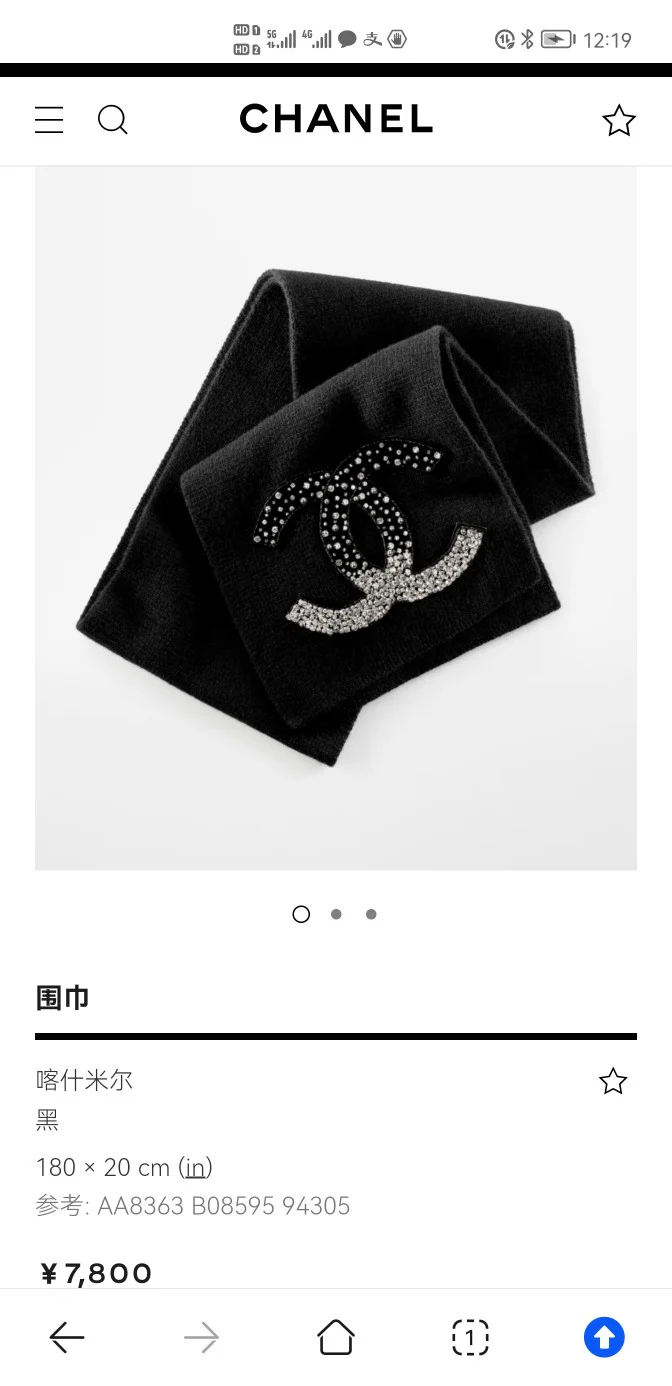Open the scarf product image
This screenshot has width=672, height=1386.
(x=336, y=518)
